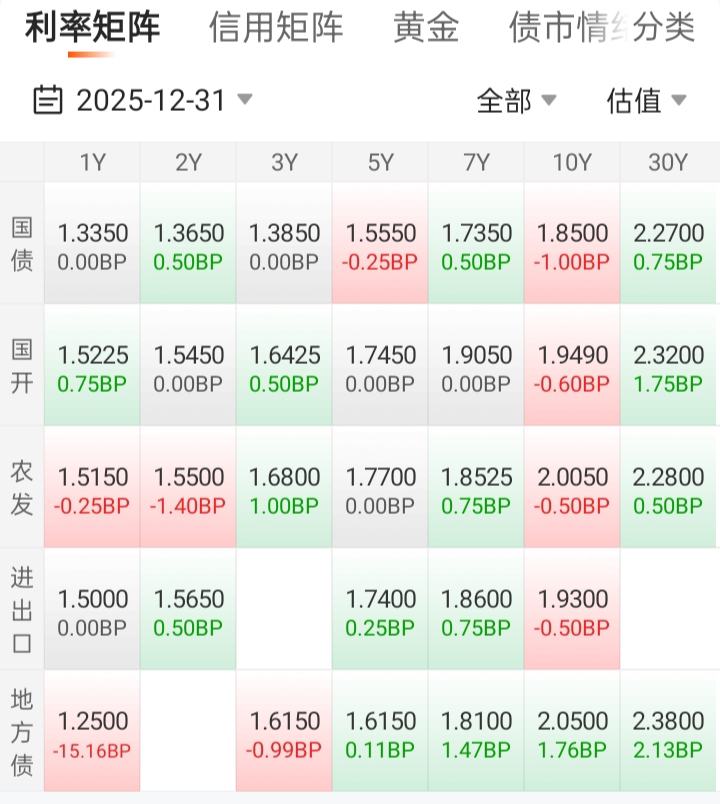Select the 利率矩阵 tab
720x804 pixels.
point(92,27)
